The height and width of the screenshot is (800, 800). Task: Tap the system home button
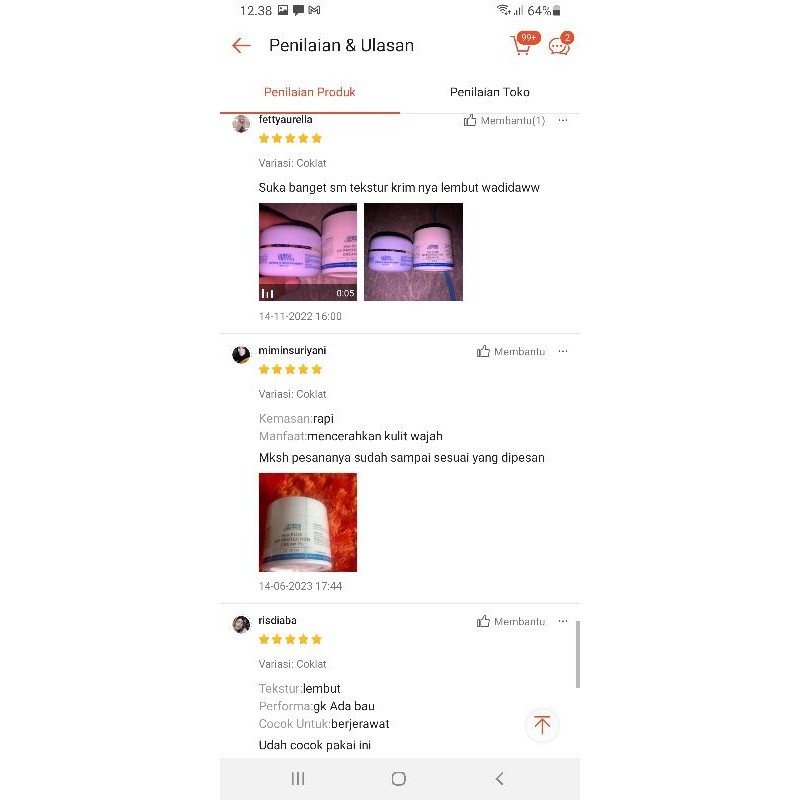click(x=399, y=779)
